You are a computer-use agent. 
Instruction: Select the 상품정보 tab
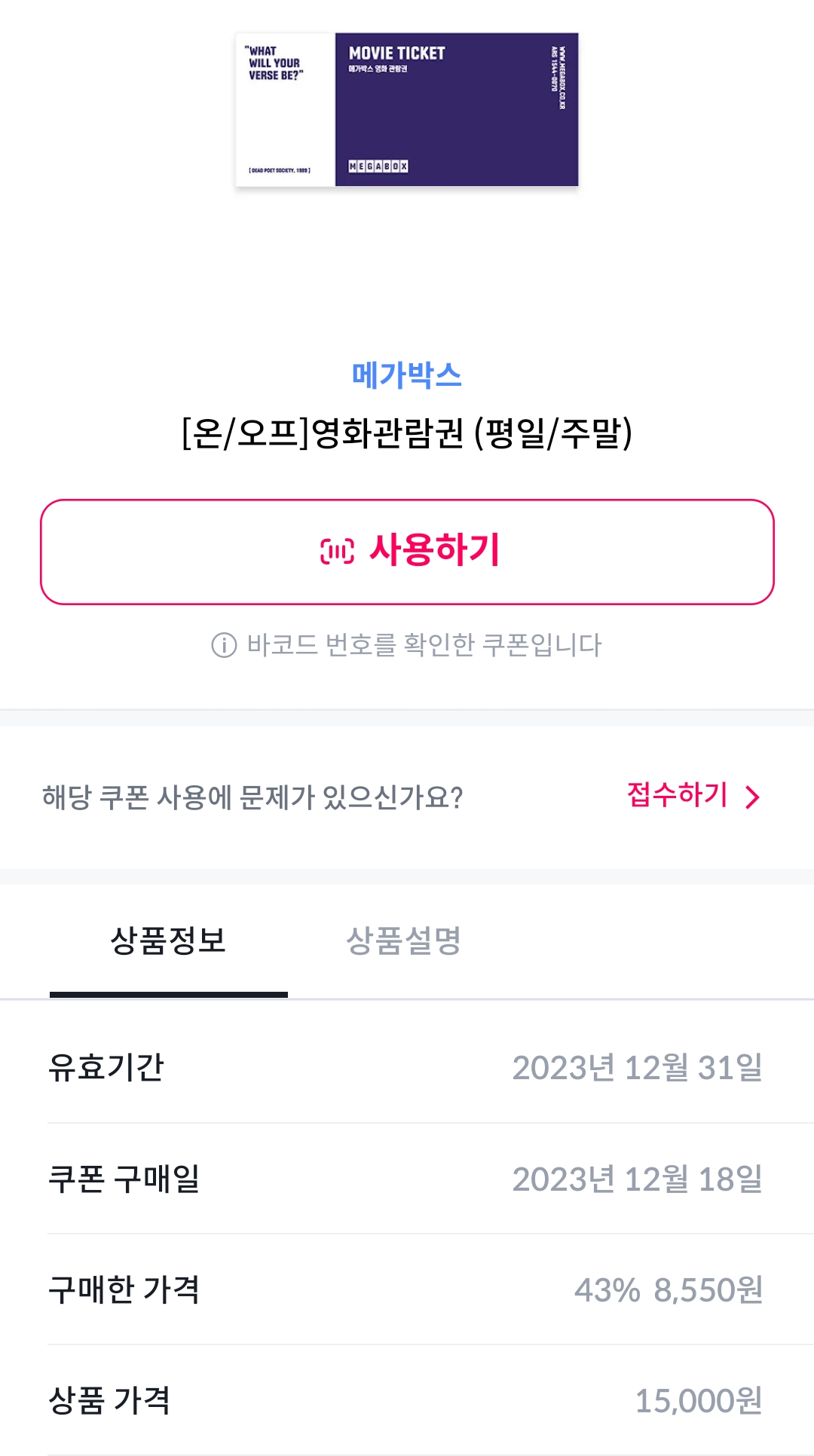click(x=169, y=941)
